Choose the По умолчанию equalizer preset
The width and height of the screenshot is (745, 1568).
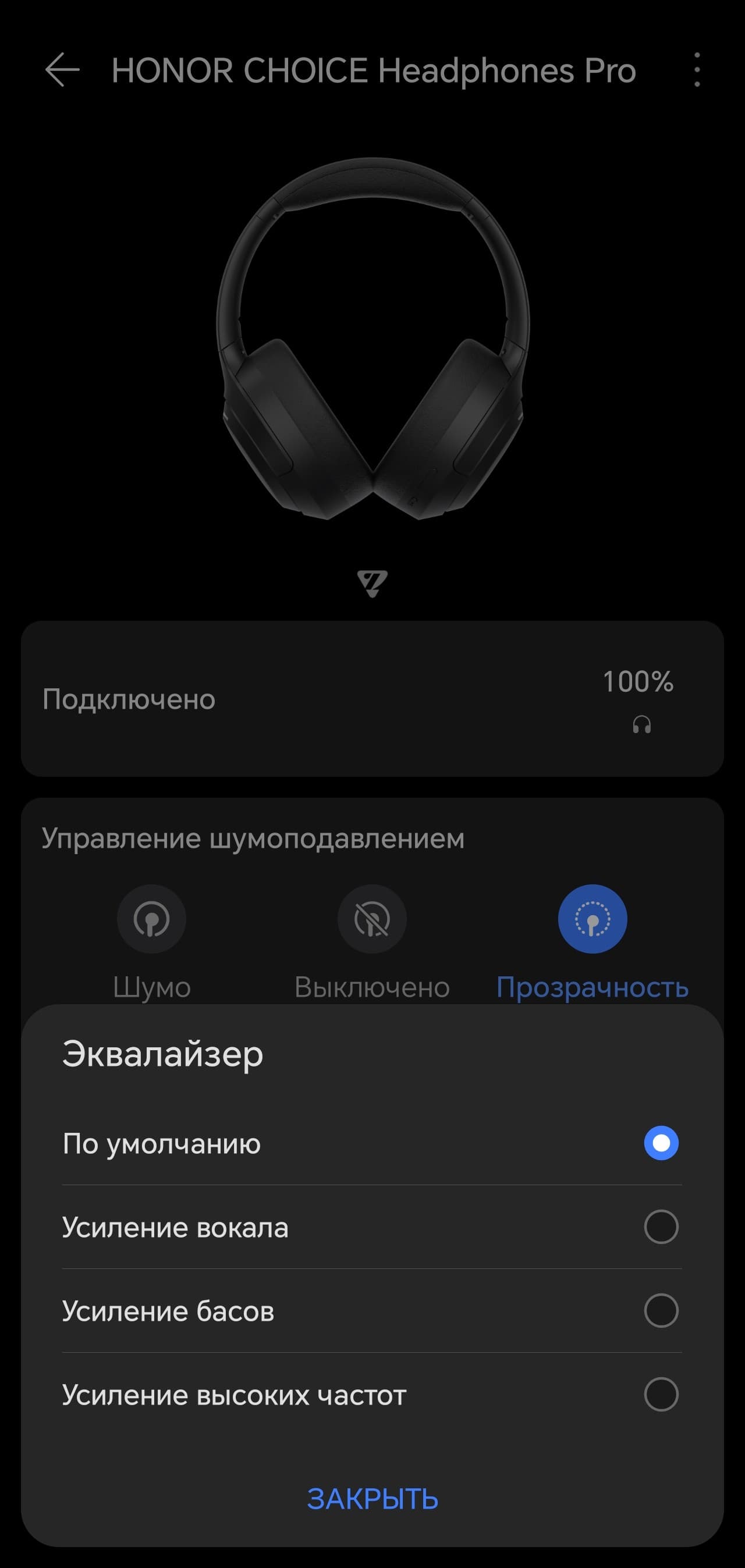tap(661, 1143)
